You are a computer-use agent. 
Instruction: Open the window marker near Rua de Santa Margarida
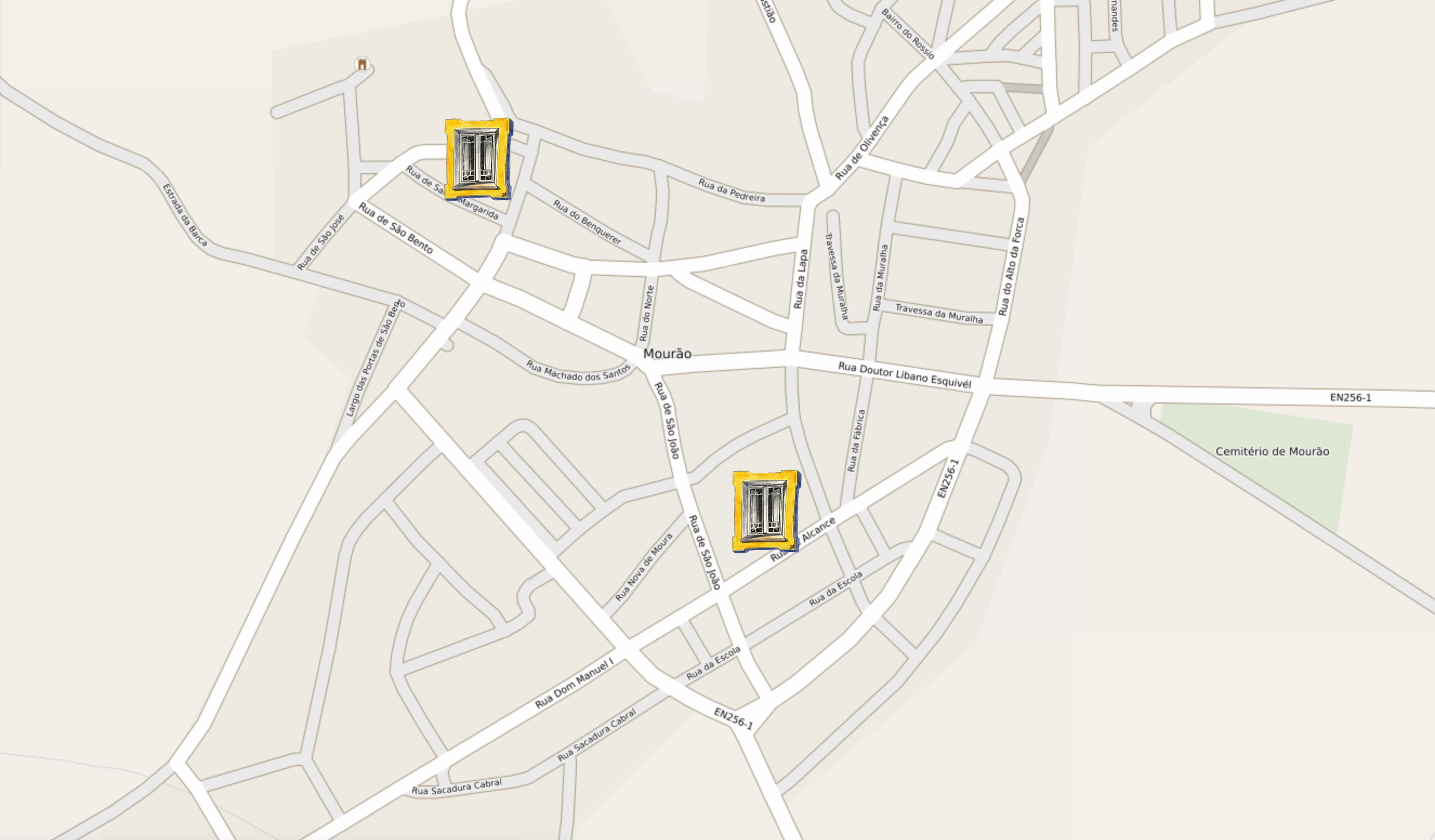click(477, 159)
